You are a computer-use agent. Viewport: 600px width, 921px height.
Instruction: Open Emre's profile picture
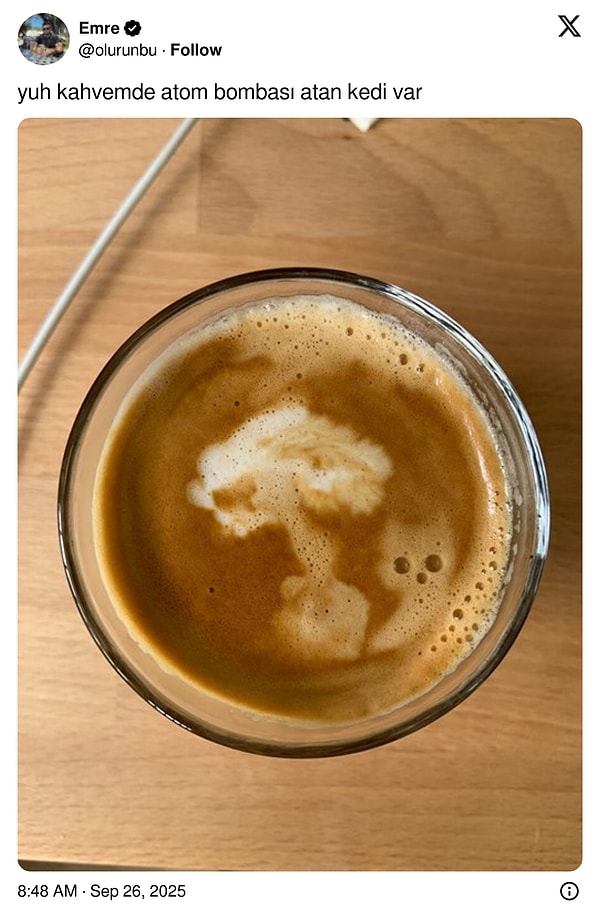click(43, 39)
